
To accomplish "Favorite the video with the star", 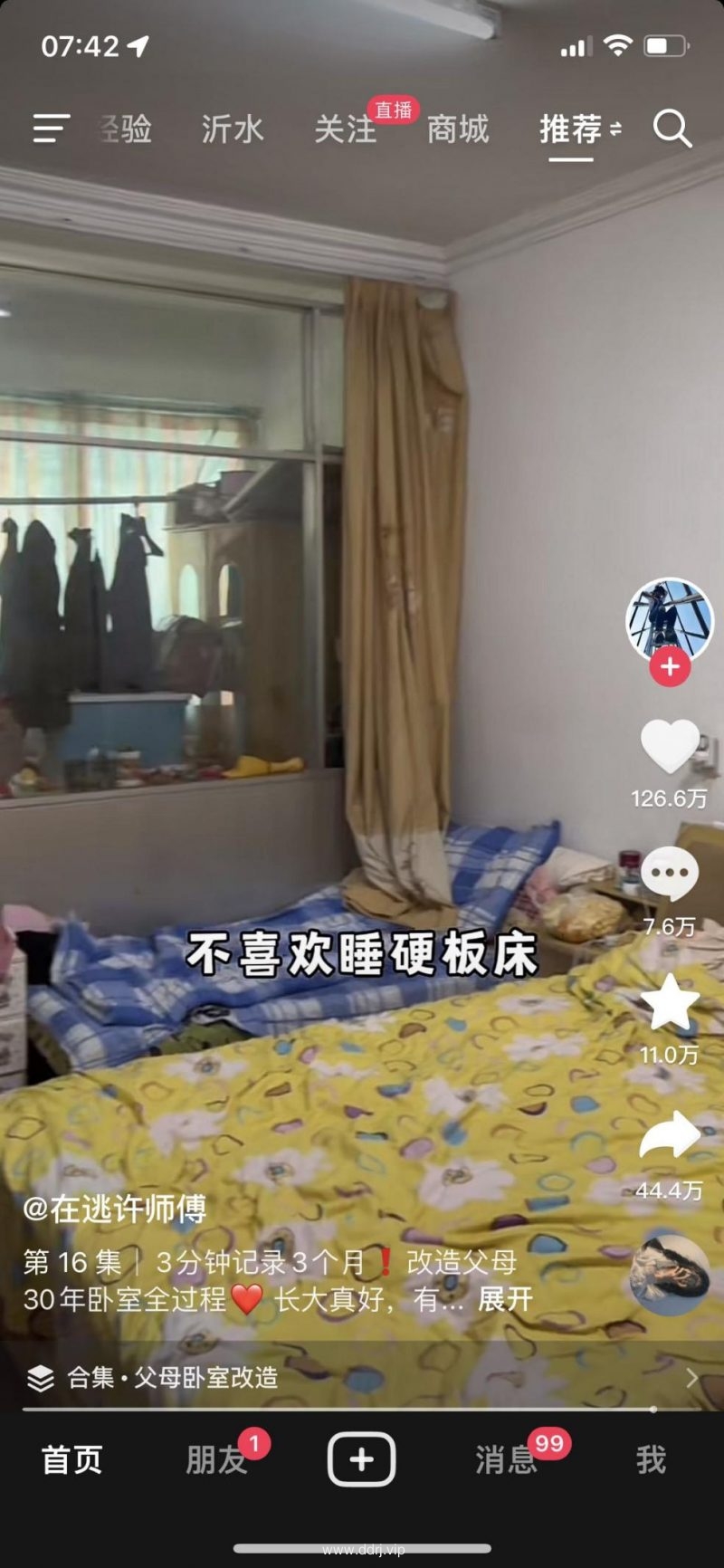I will pyautogui.click(x=670, y=1003).
